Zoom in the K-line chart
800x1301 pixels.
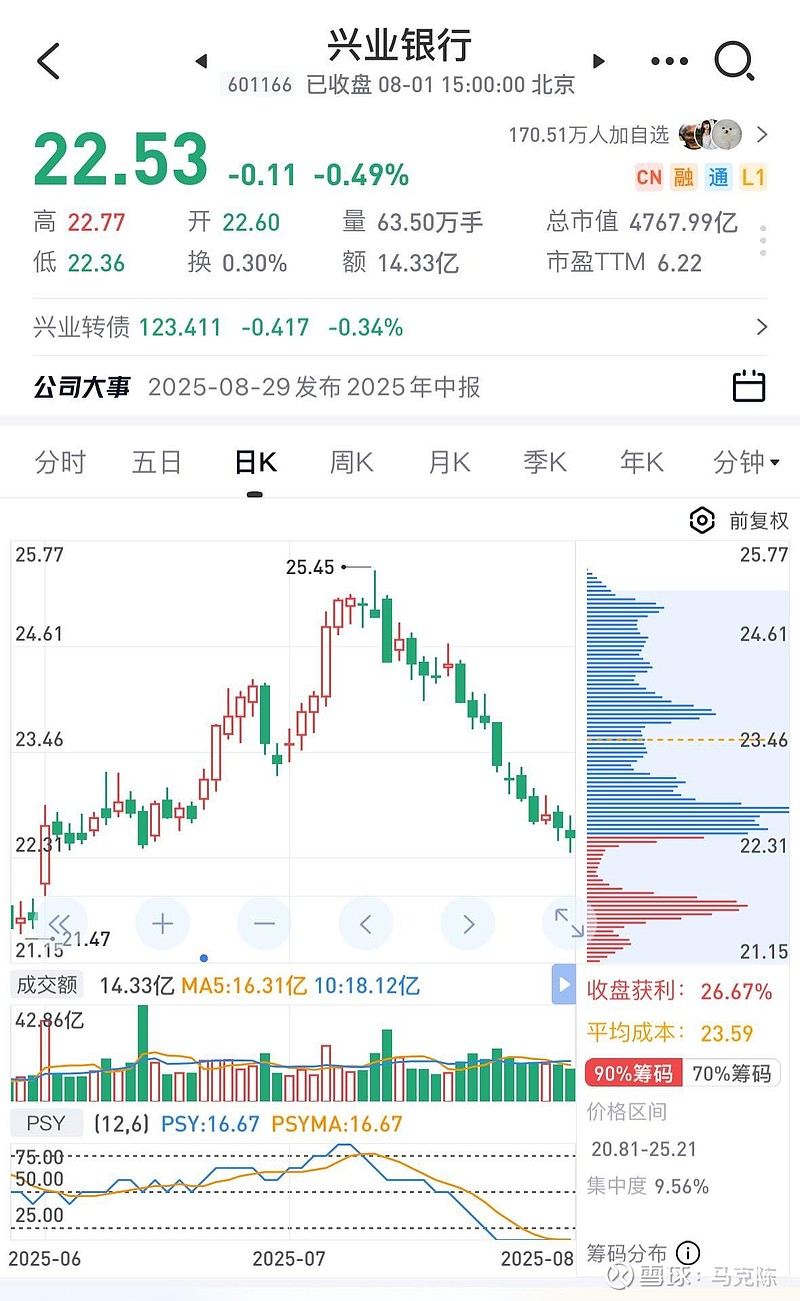click(162, 923)
